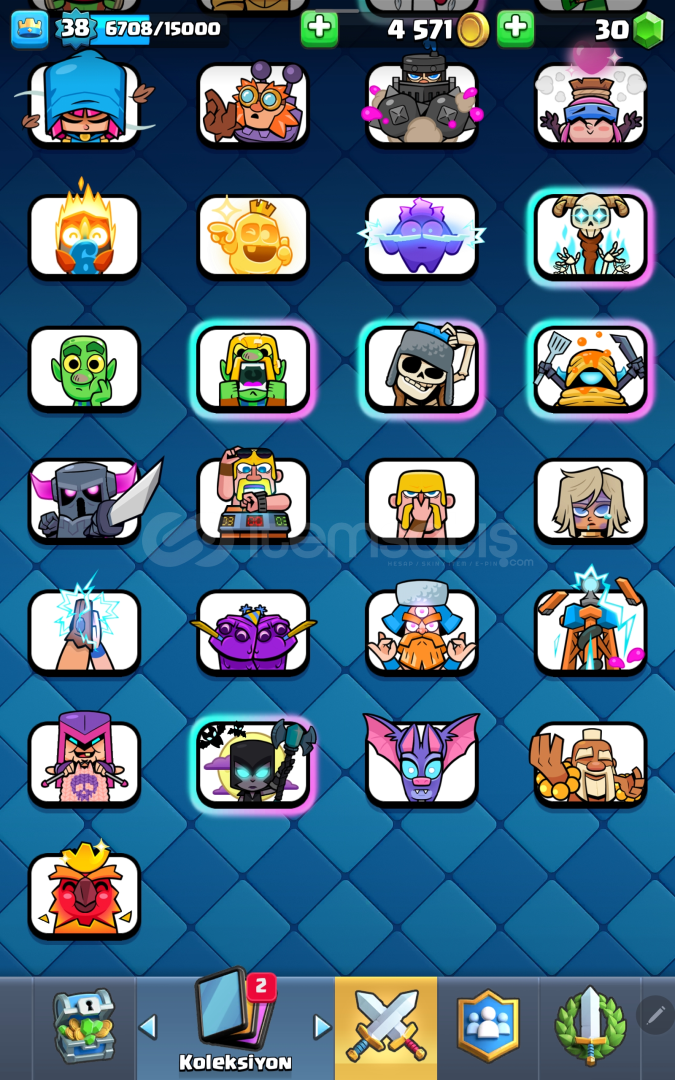Tap the pencil edit button
Screen dimensions: 675x1080
click(654, 1015)
